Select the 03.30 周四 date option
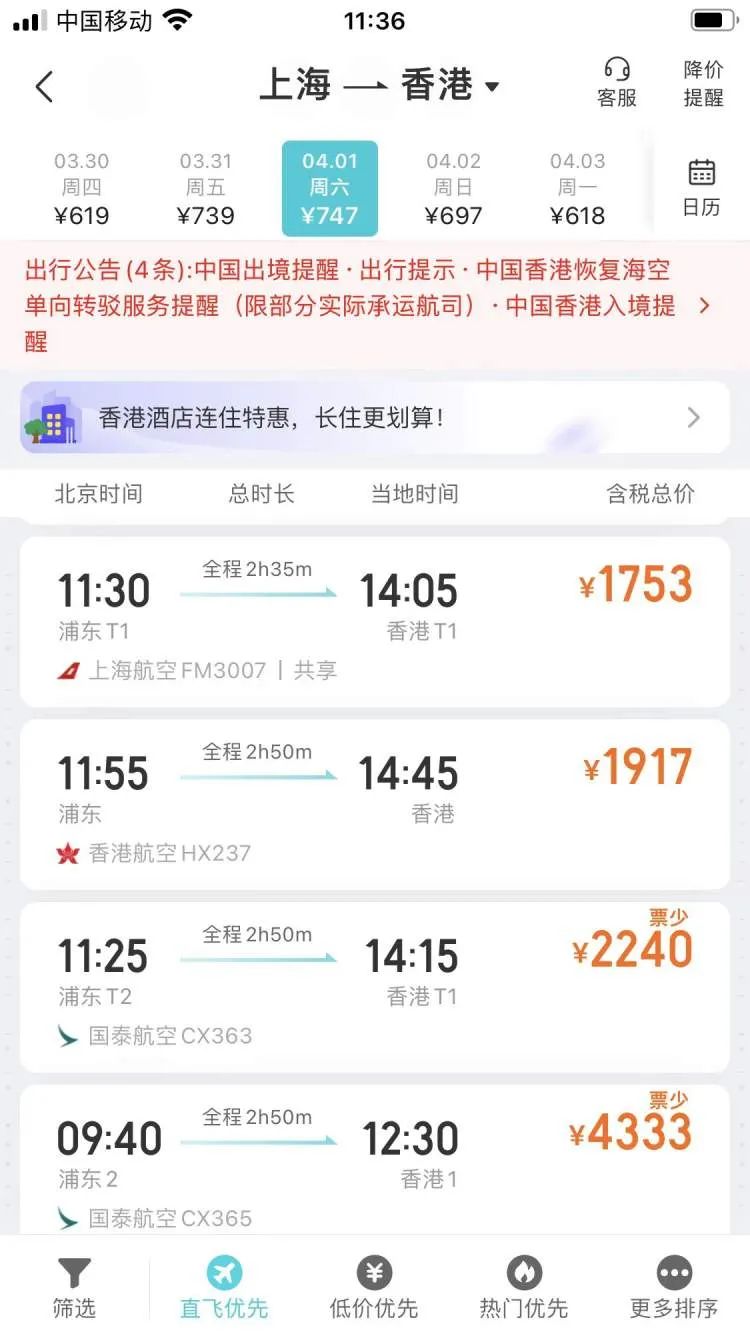Image resolution: width=750 pixels, height=1334 pixels. 78,187
